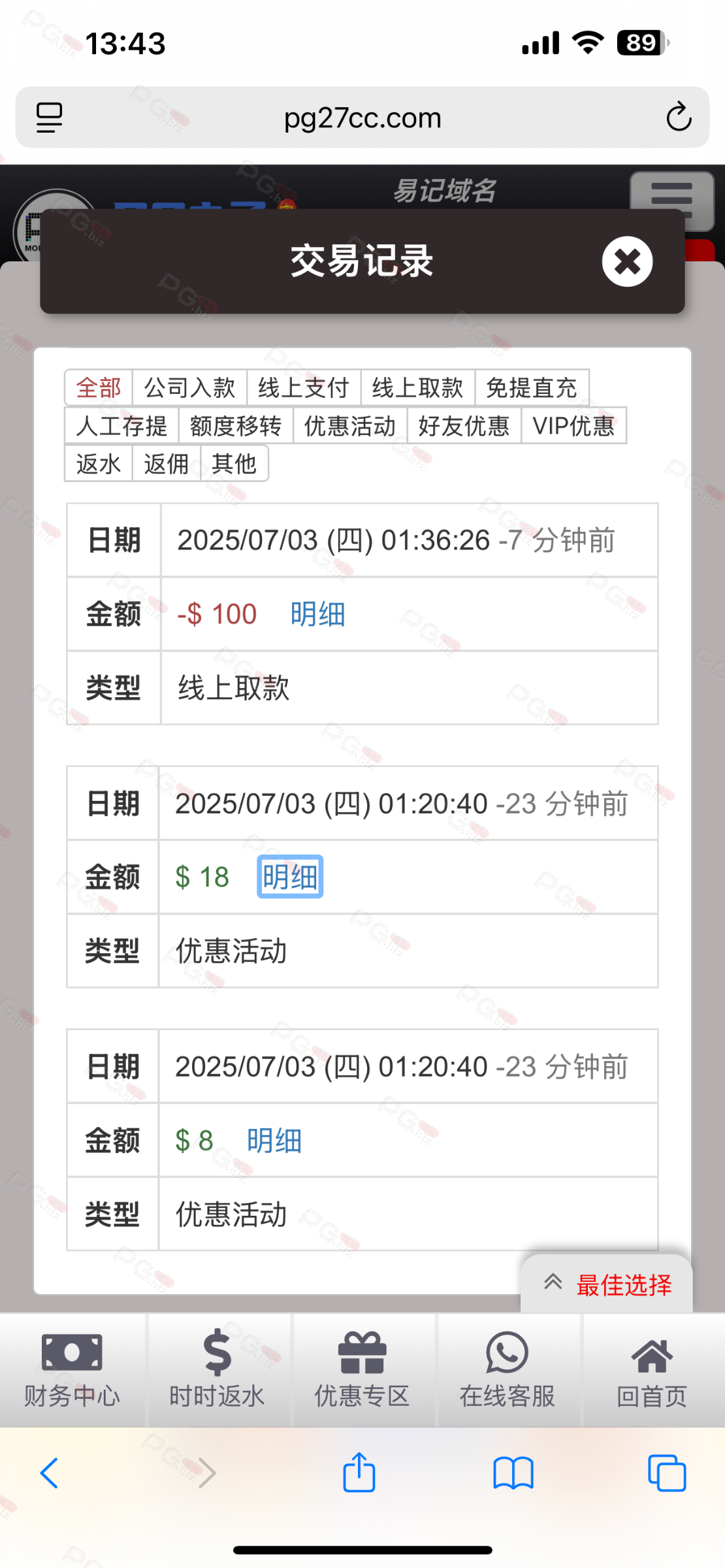725x1568 pixels.
Task: Expand the 最佳选择 panel
Action: coord(607,1284)
